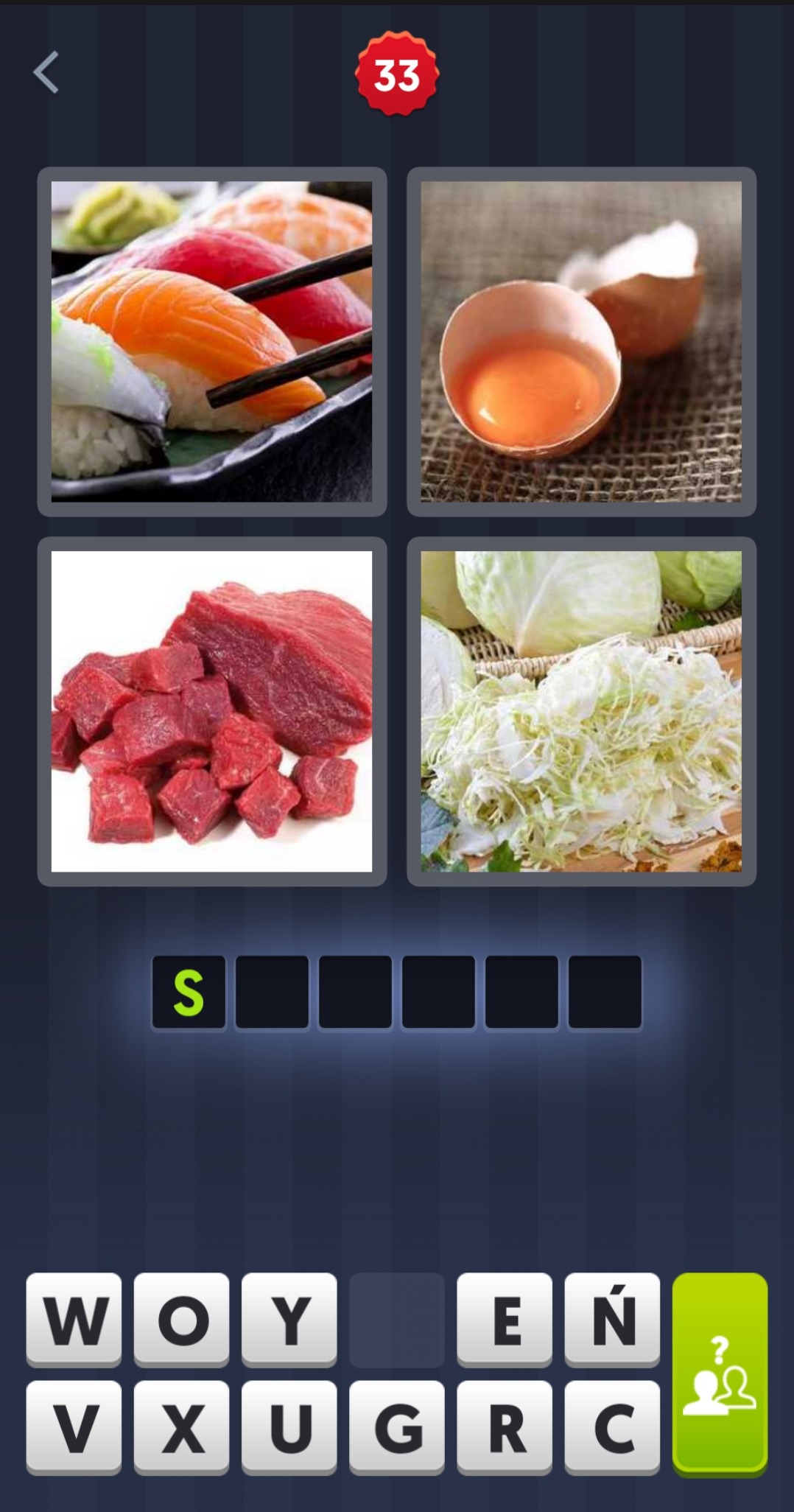This screenshot has height=1512, width=794.
Task: Remove the S from the first answer slot
Action: point(189,992)
